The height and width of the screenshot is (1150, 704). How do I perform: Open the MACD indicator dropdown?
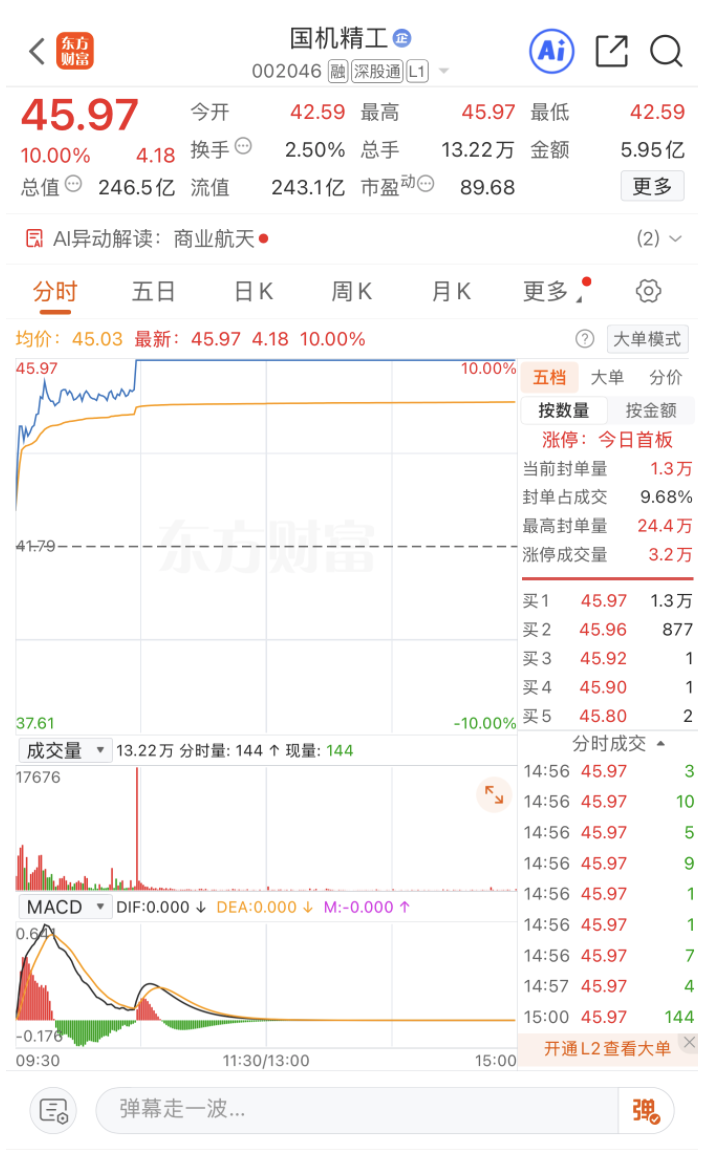point(64,907)
